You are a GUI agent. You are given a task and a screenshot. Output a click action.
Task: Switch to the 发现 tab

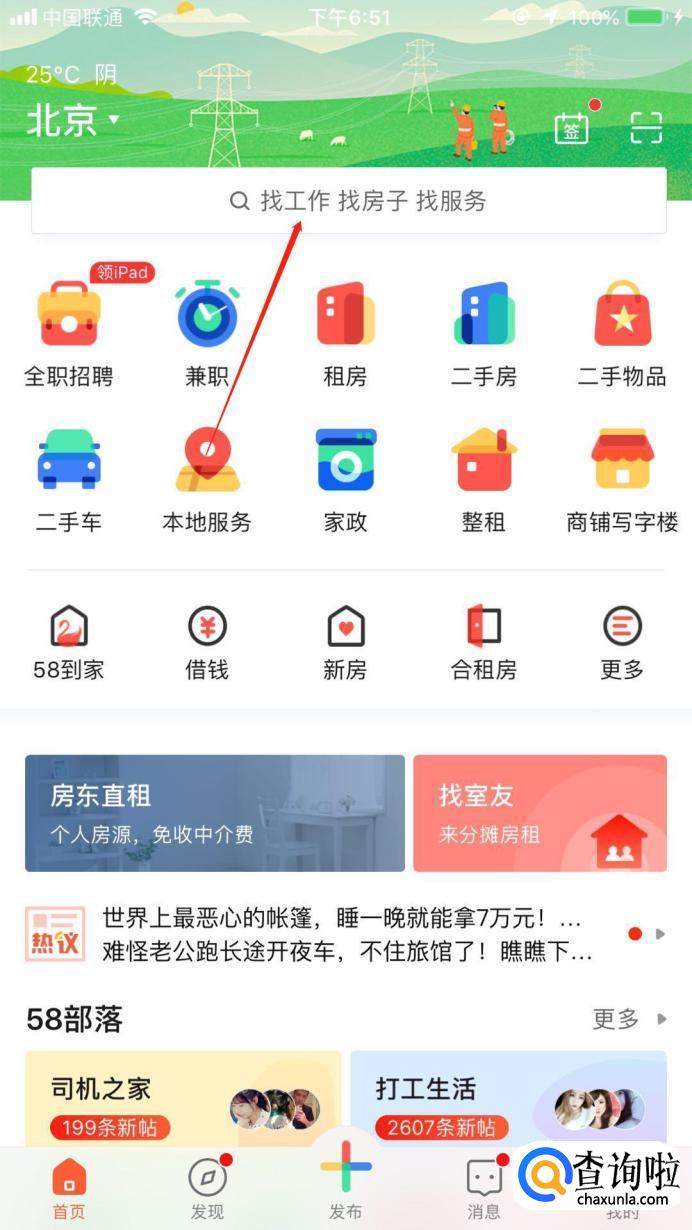point(207,1187)
